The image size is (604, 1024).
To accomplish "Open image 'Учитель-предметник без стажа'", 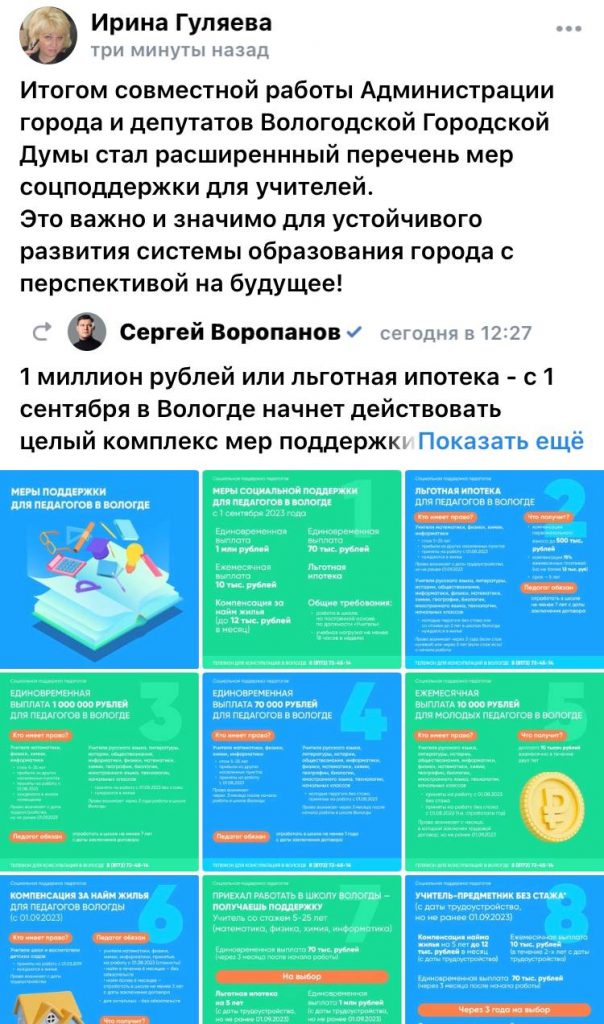I will tap(503, 948).
